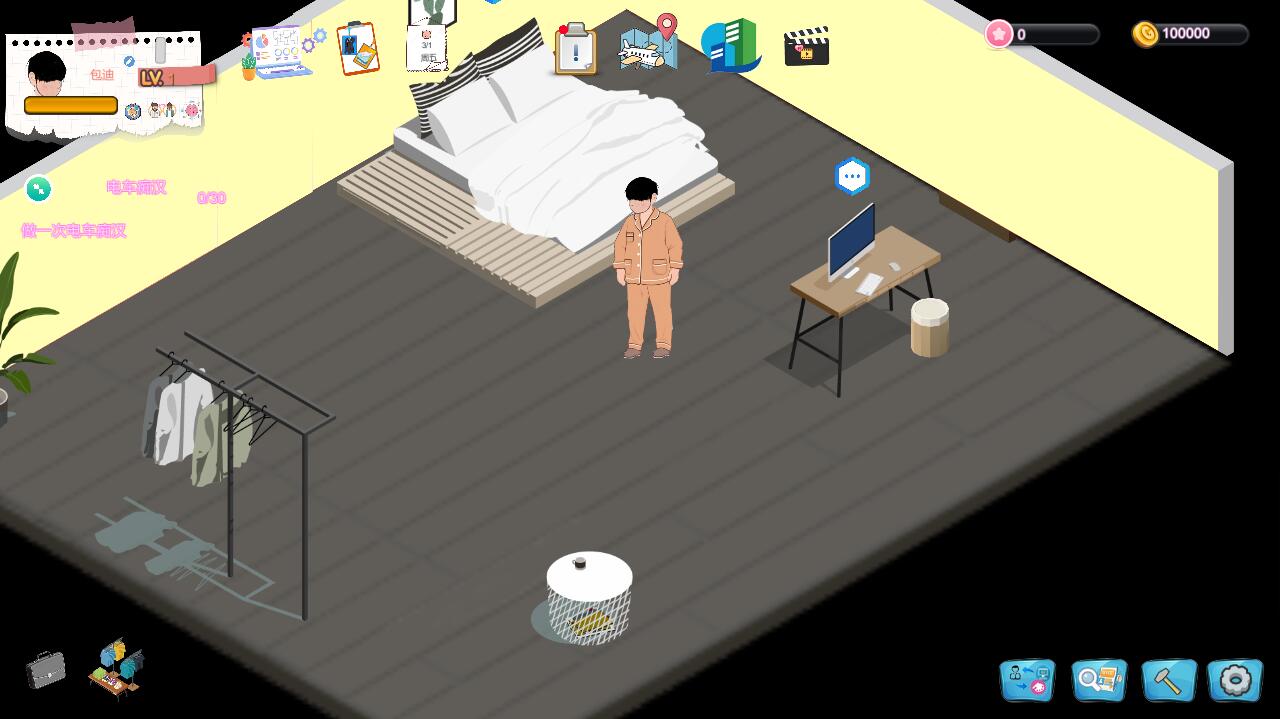The width and height of the screenshot is (1280, 719).
Task: Open the photo clipboard icon
Action: coord(357,48)
